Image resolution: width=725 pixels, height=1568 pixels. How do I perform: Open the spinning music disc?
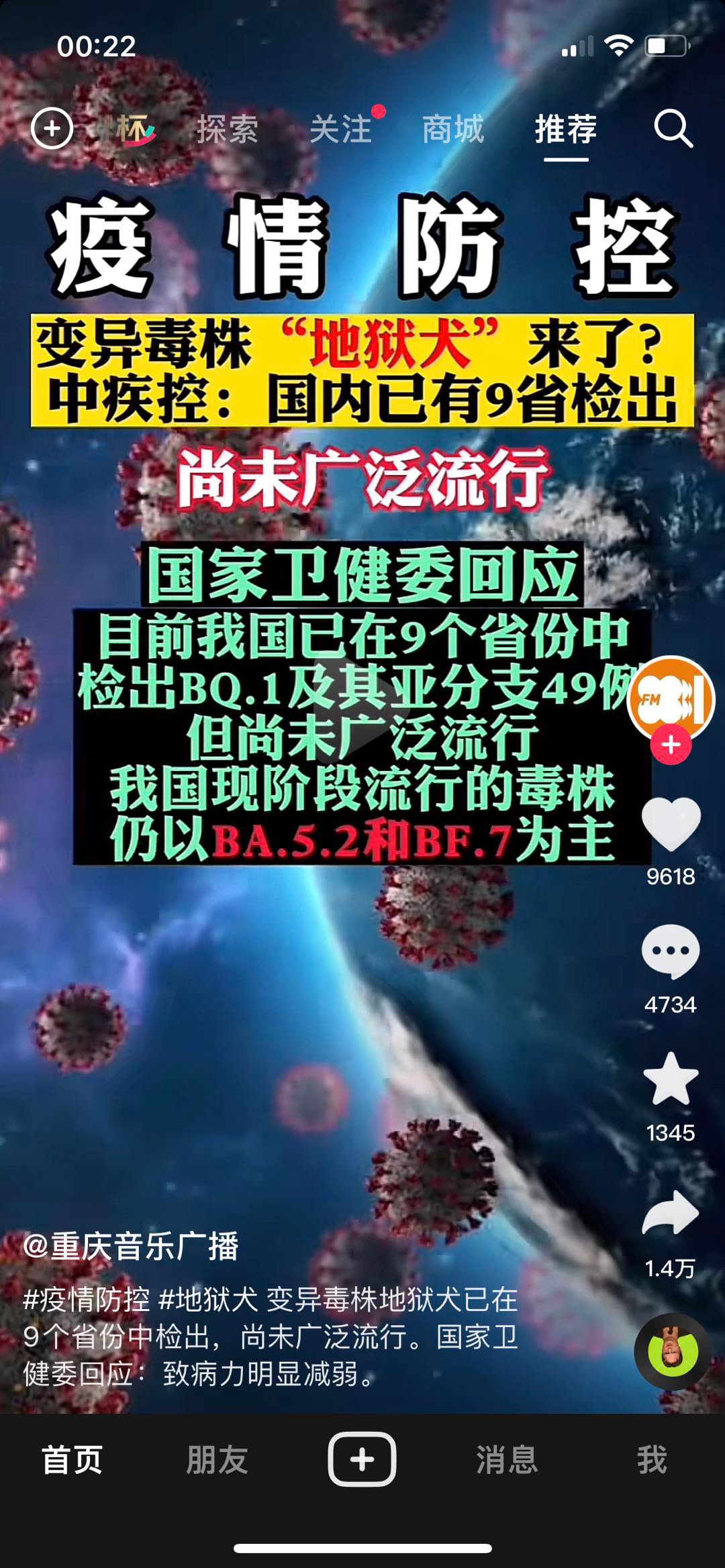(x=672, y=1351)
